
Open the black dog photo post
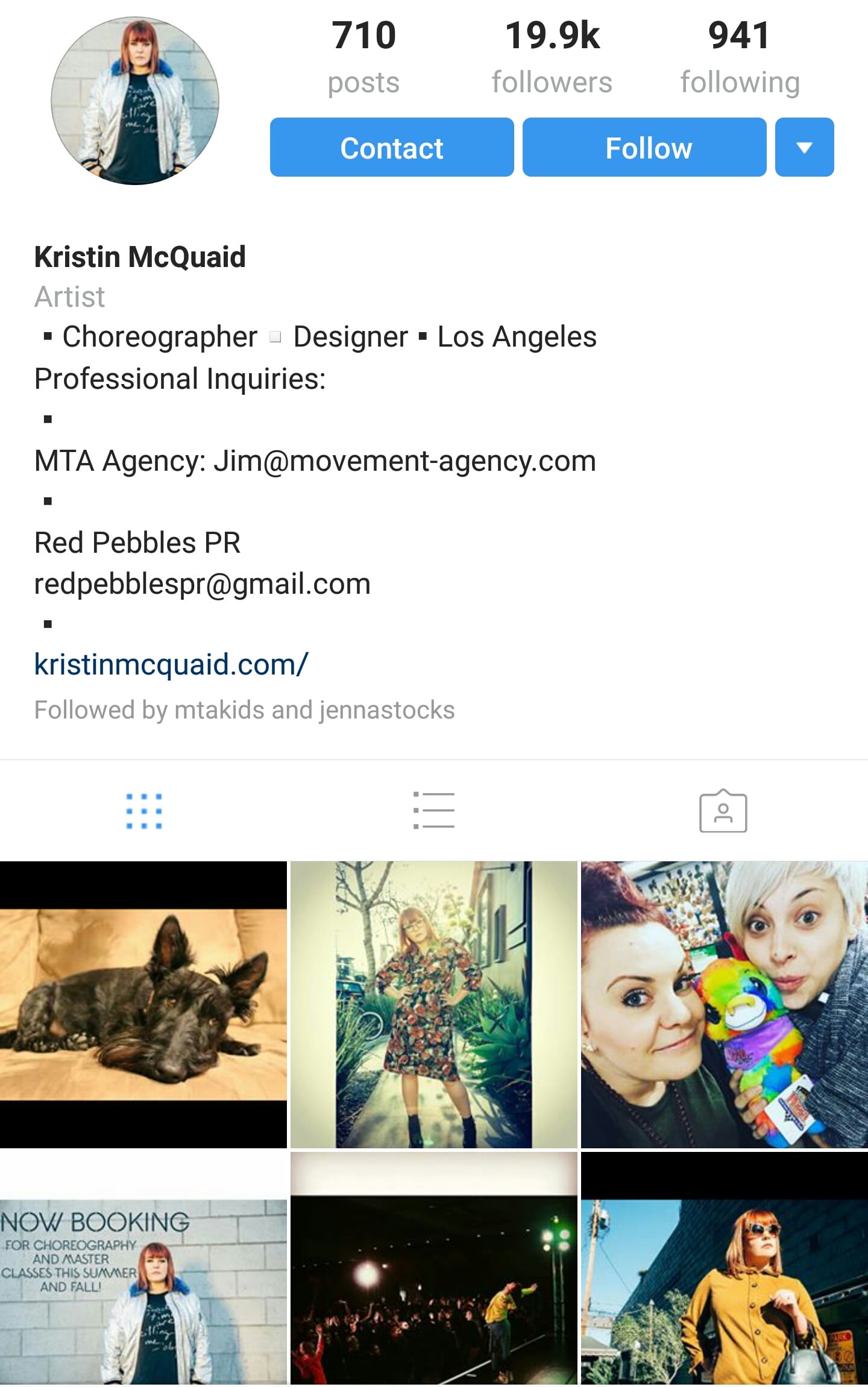click(143, 1004)
